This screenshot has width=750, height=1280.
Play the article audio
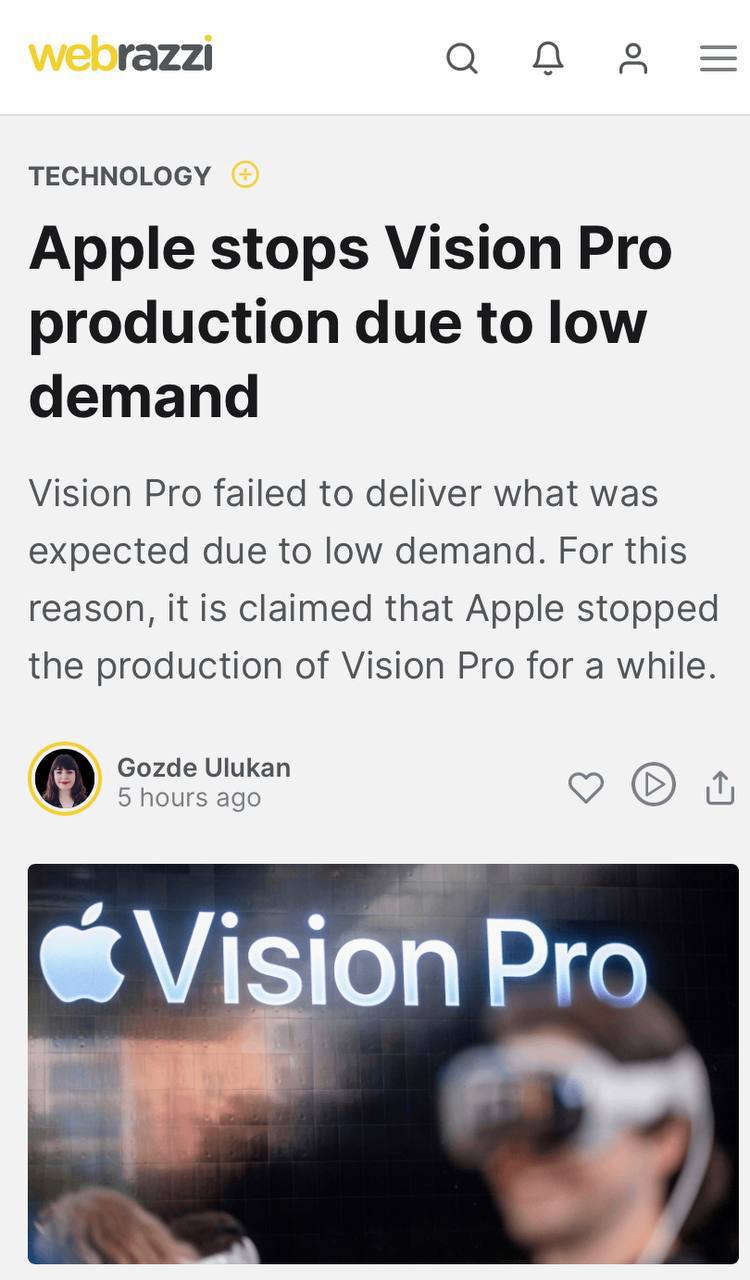[653, 785]
